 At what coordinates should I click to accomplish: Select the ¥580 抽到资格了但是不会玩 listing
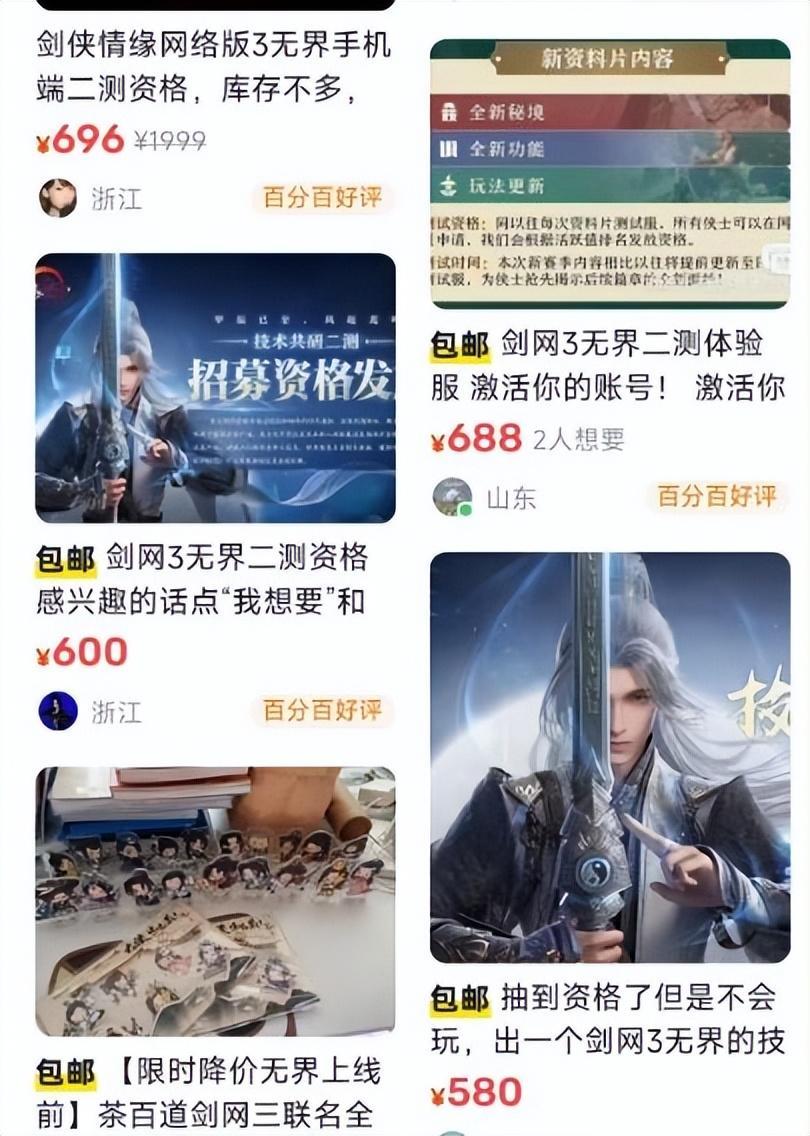610,1018
